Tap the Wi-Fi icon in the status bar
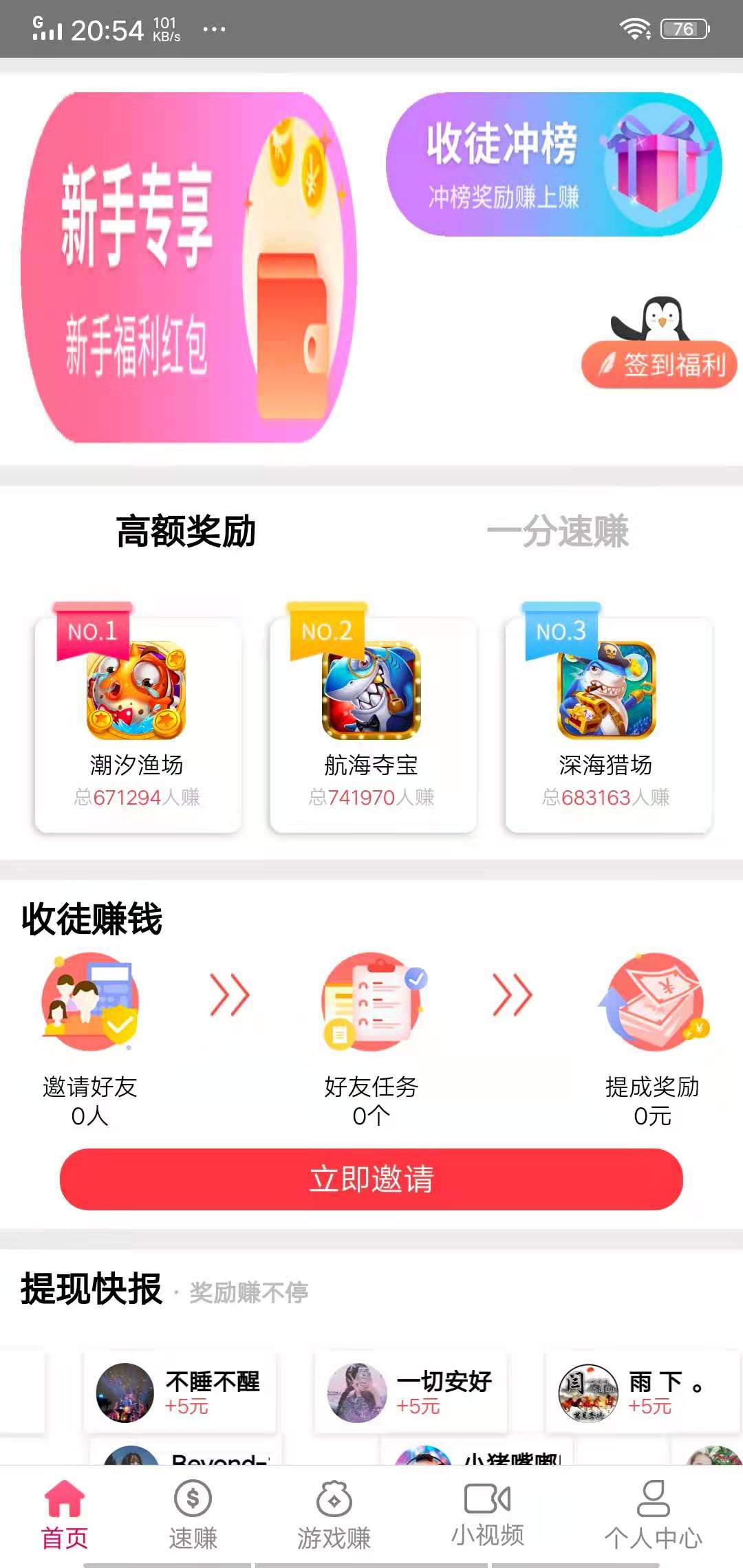The image size is (743, 1568). pos(635,28)
